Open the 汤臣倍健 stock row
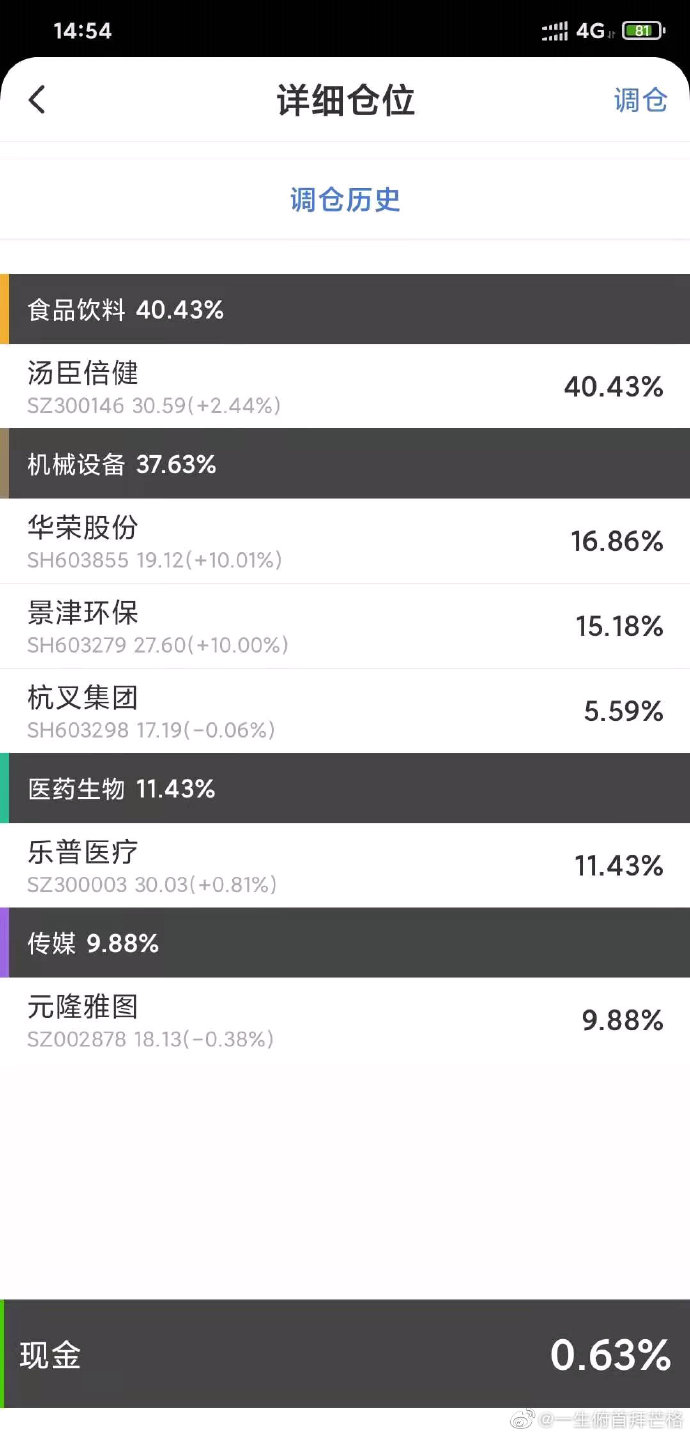 [345, 387]
